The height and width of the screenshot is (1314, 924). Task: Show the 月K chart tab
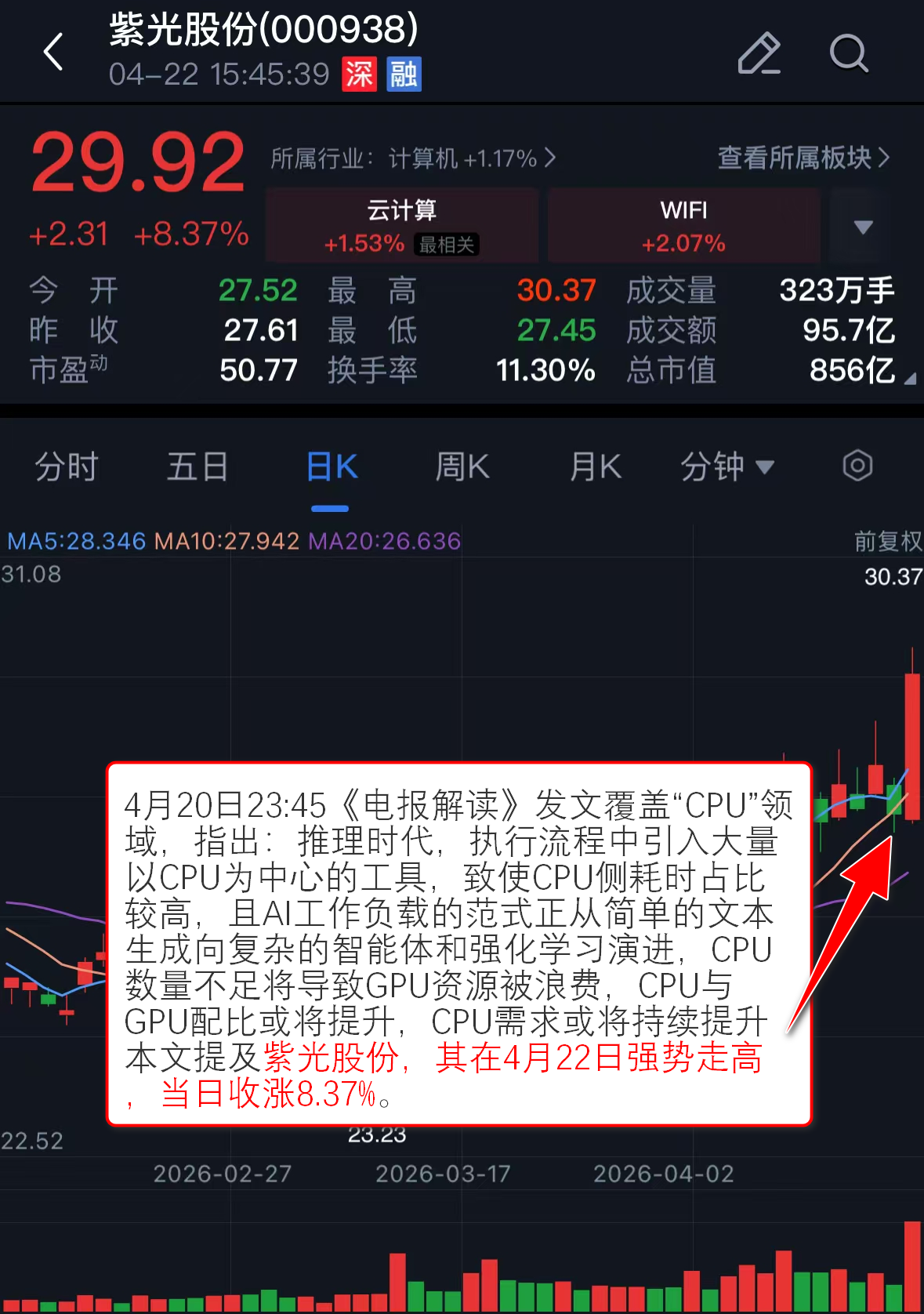(x=595, y=467)
